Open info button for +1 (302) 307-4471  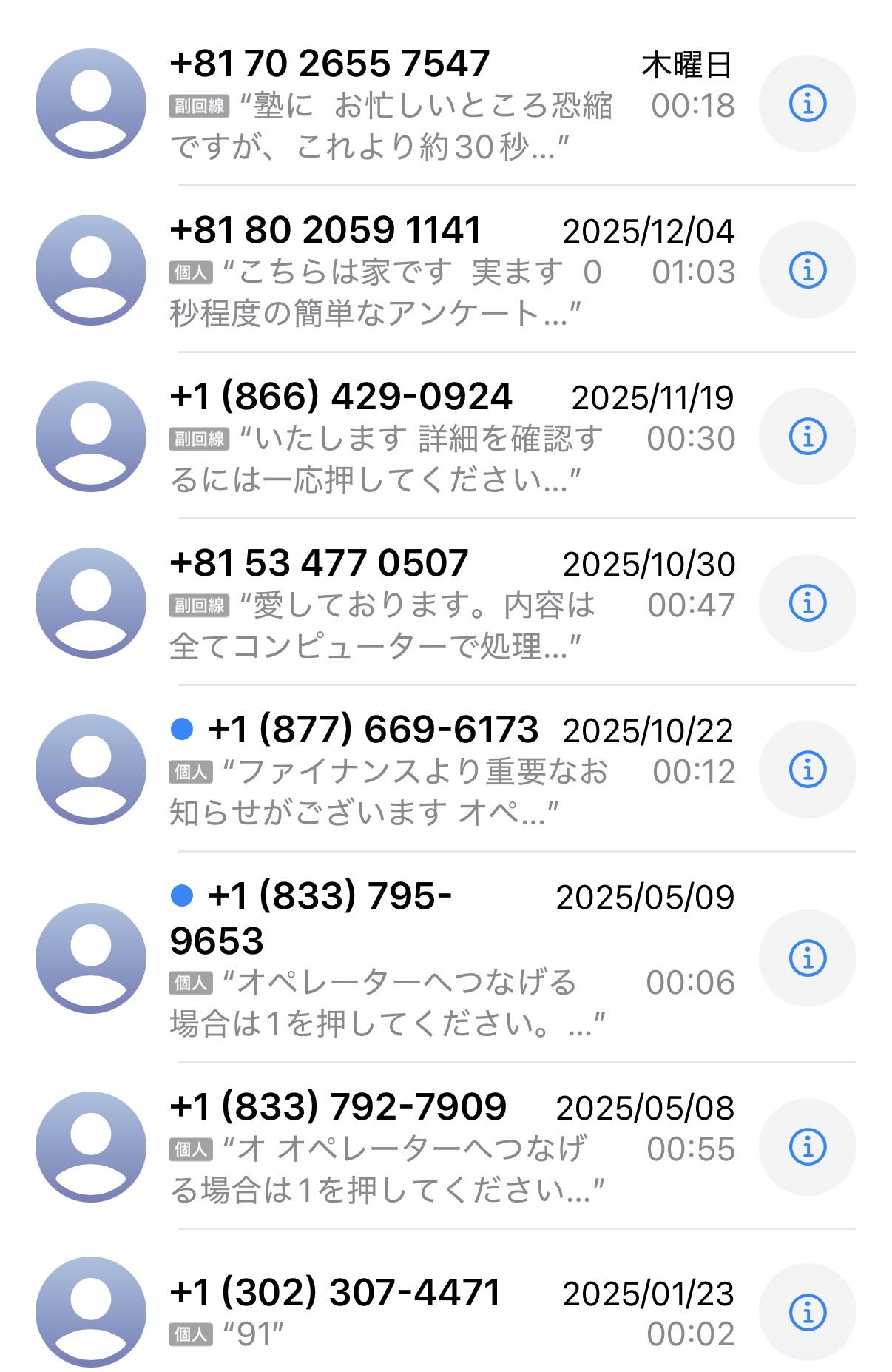[x=808, y=1312]
